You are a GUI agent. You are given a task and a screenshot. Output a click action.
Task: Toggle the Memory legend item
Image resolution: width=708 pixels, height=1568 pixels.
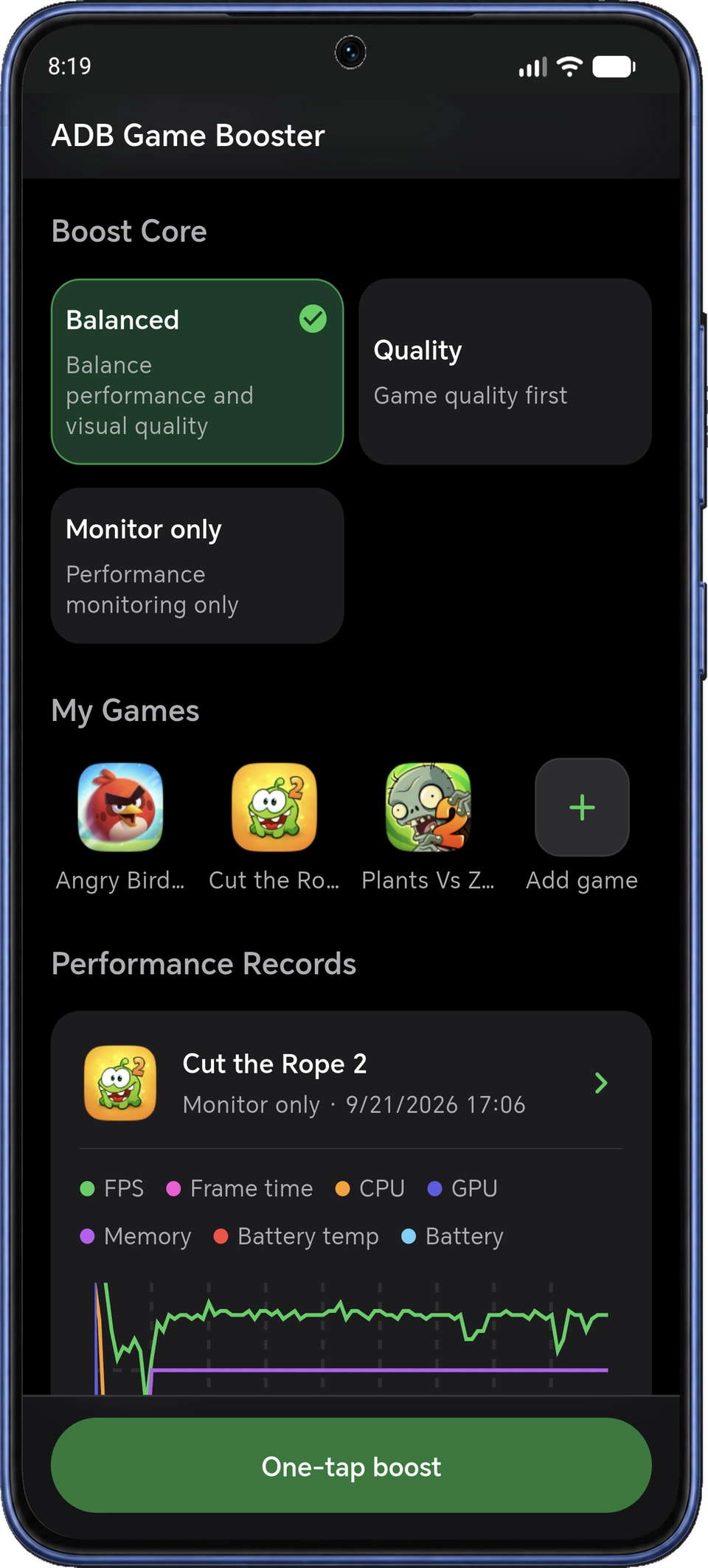point(136,1236)
